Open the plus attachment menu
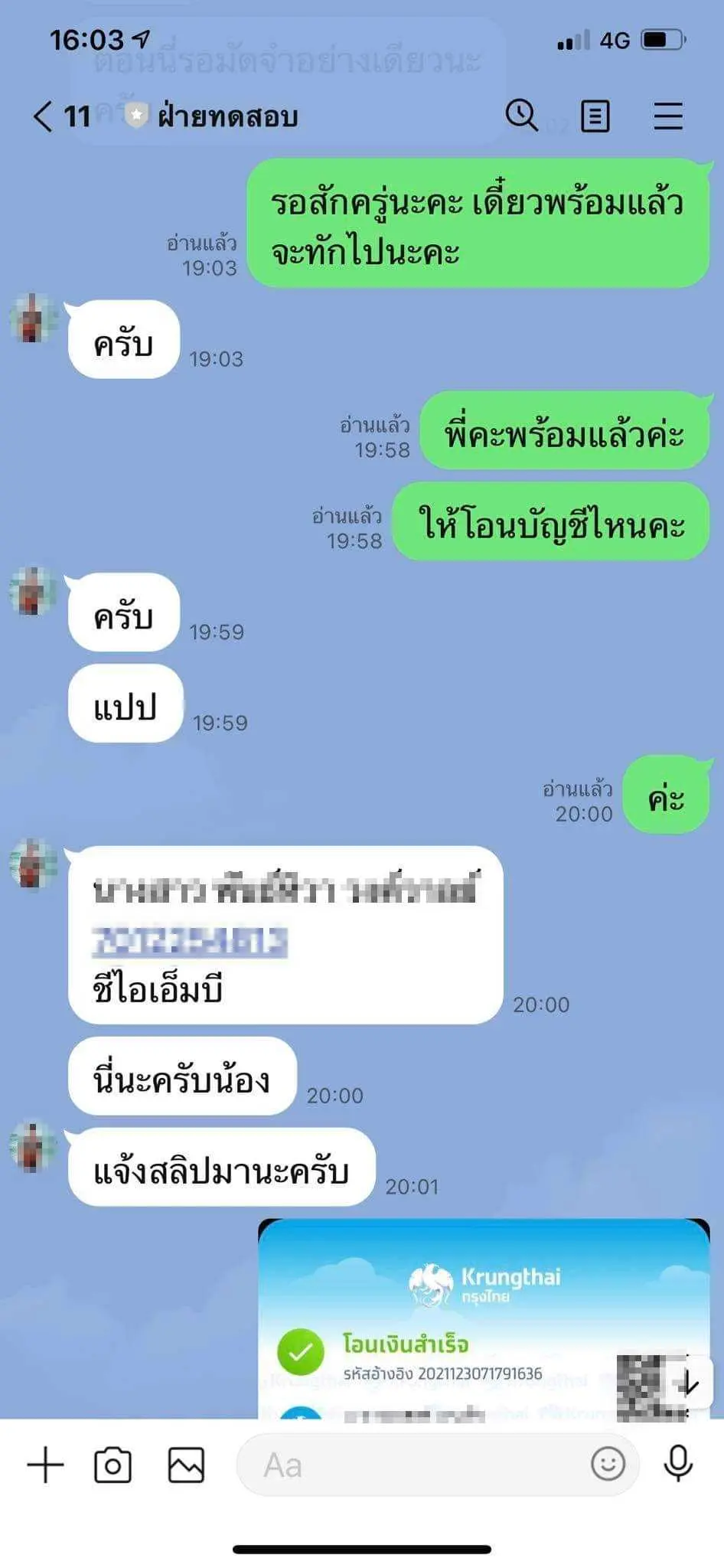This screenshot has height=1568, width=724. tap(45, 1465)
